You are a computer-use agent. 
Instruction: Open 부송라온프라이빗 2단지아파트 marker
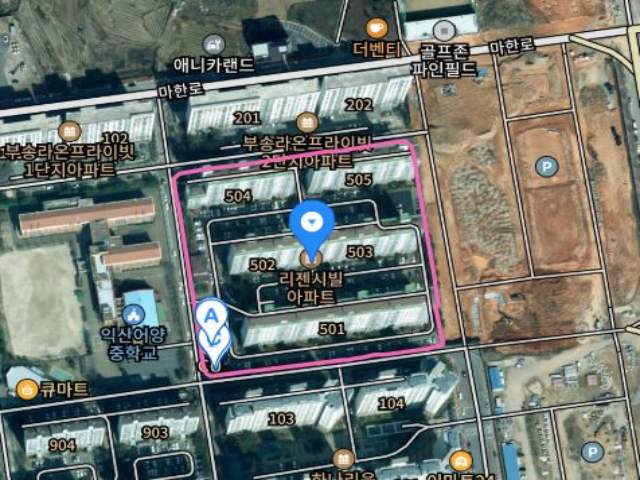click(308, 122)
